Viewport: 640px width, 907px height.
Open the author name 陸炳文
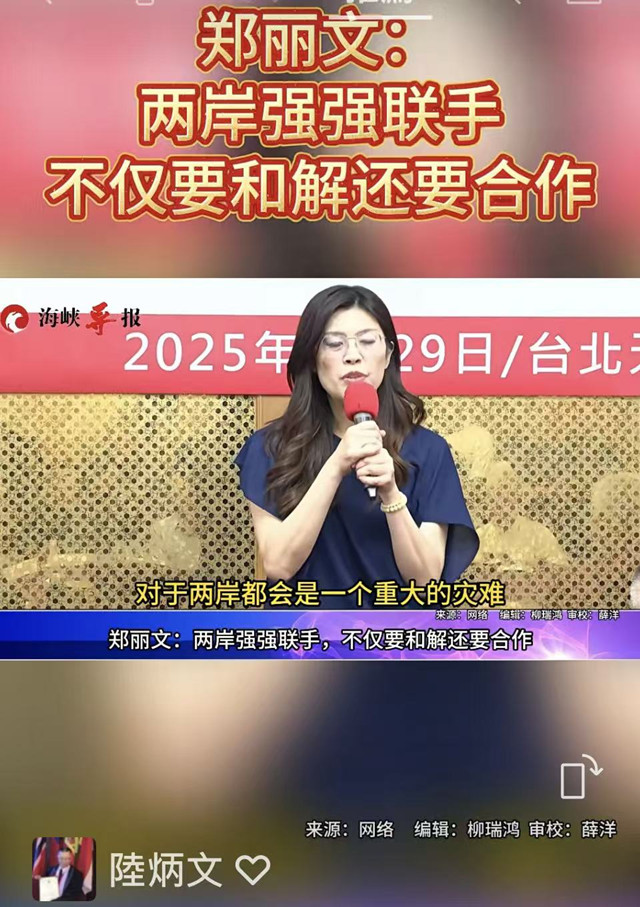coord(165,869)
